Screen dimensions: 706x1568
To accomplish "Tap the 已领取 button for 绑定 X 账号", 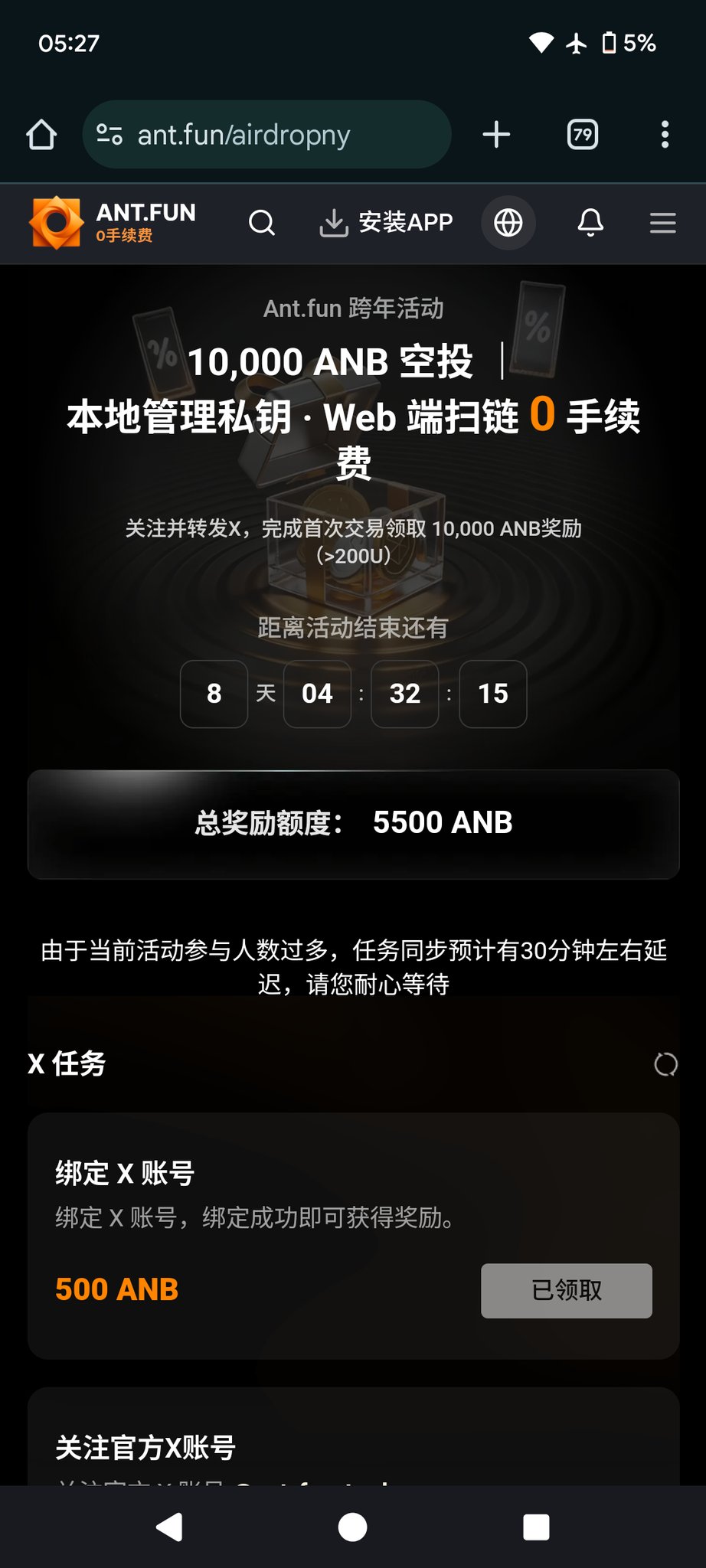I will (567, 1291).
